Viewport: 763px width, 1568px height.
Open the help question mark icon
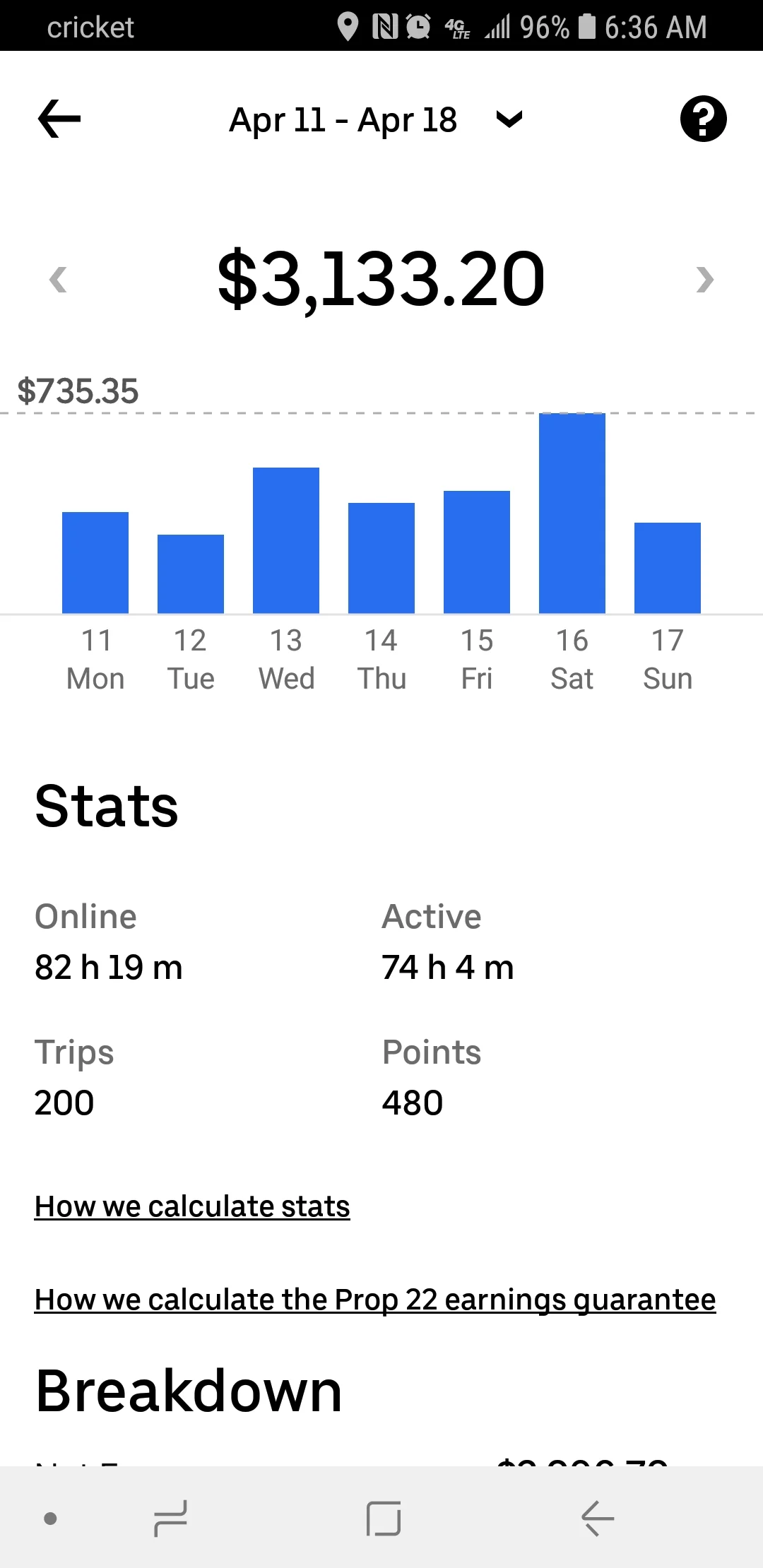click(x=703, y=119)
